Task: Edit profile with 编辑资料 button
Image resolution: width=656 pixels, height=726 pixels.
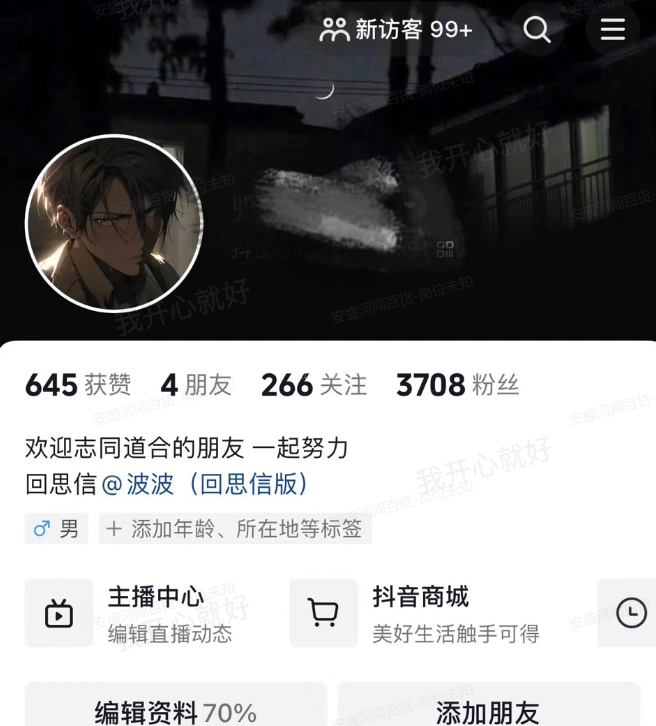Action: [x=176, y=711]
